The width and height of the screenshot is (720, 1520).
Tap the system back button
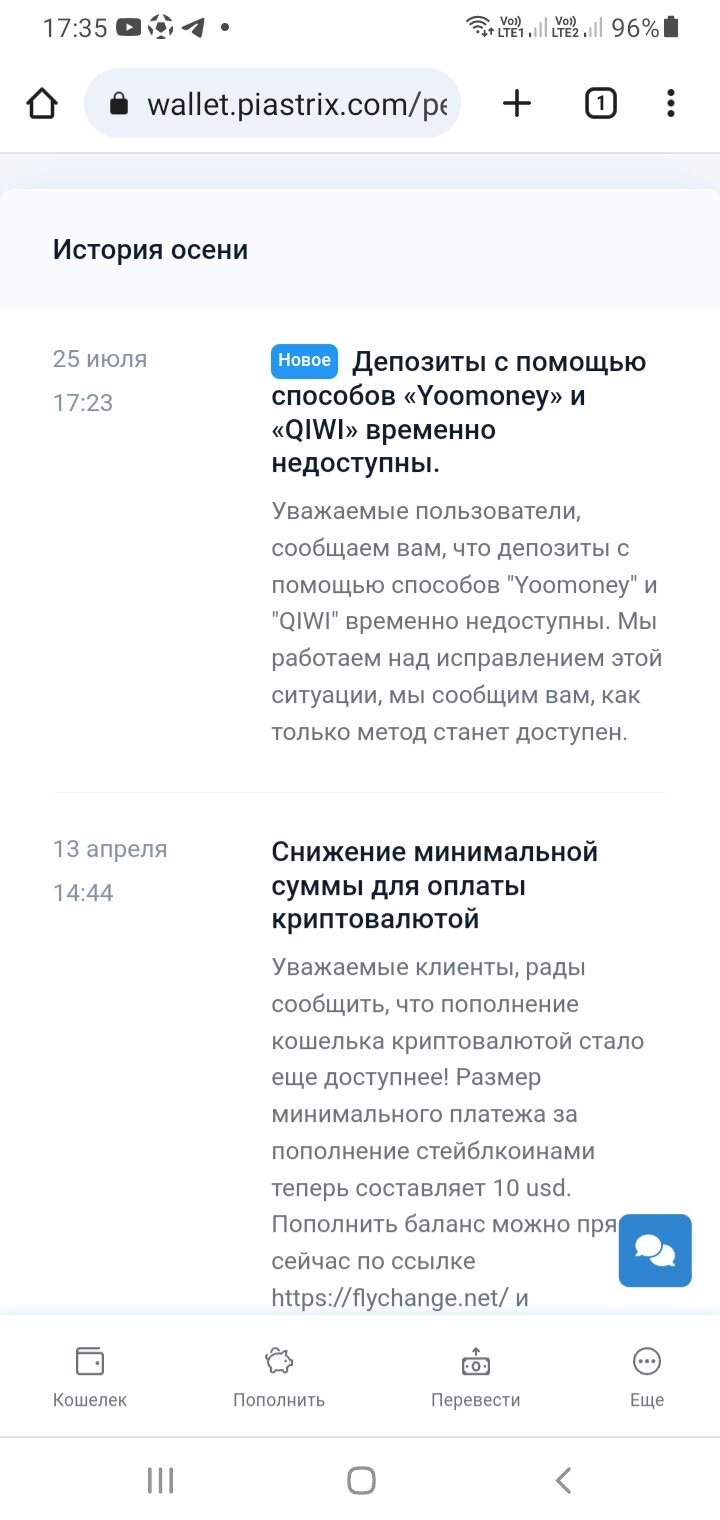[563, 1480]
